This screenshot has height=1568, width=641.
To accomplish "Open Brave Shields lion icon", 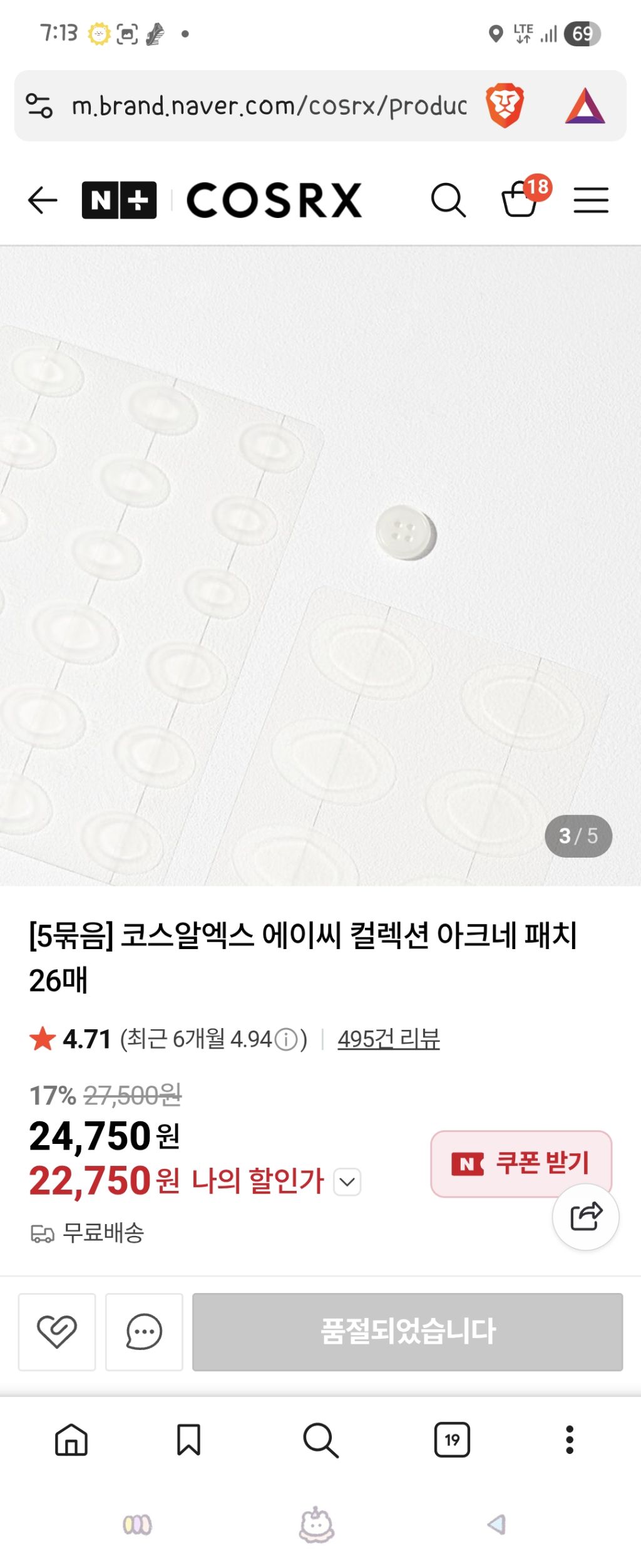I will (505, 105).
